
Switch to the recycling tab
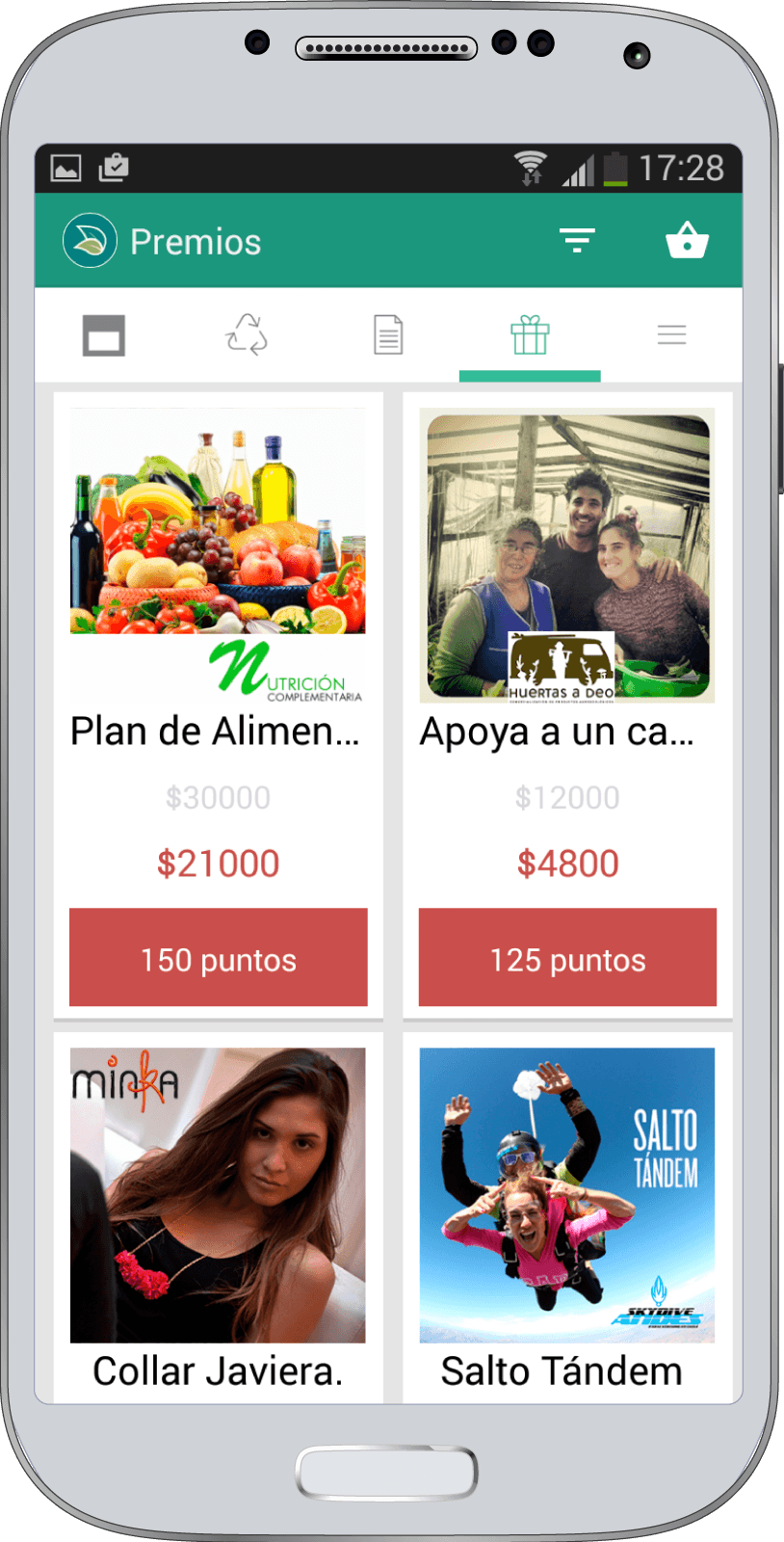[x=247, y=335]
